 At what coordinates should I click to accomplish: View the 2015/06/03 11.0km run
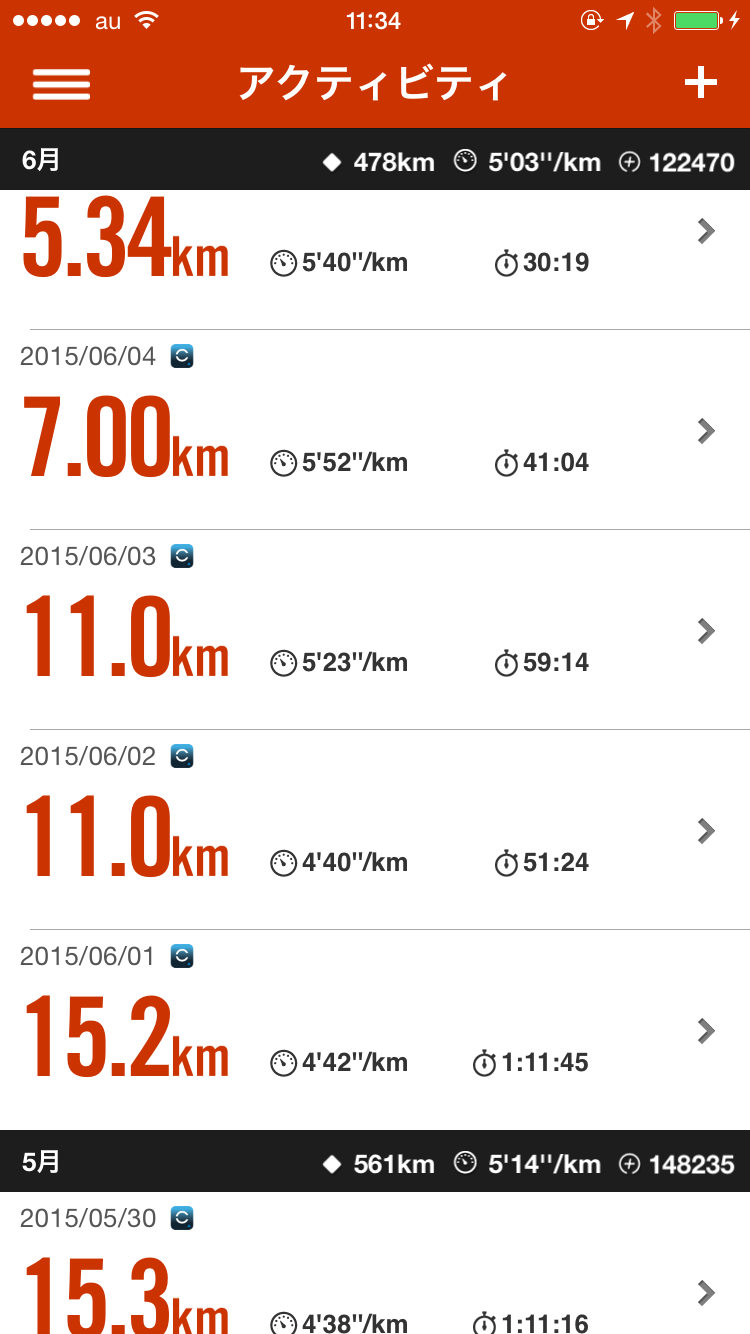tap(375, 630)
